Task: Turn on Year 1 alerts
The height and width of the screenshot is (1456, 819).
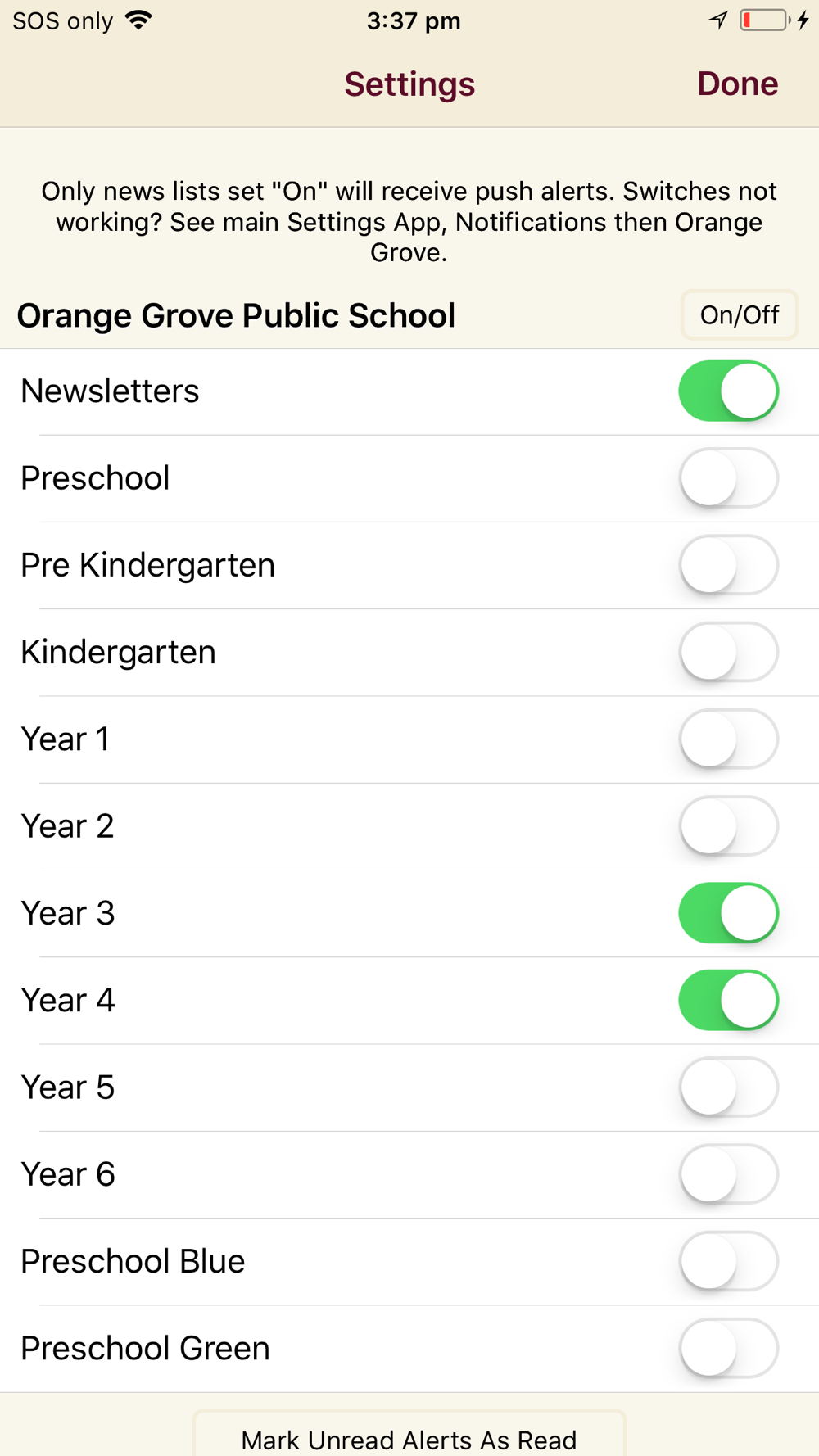Action: tap(728, 739)
